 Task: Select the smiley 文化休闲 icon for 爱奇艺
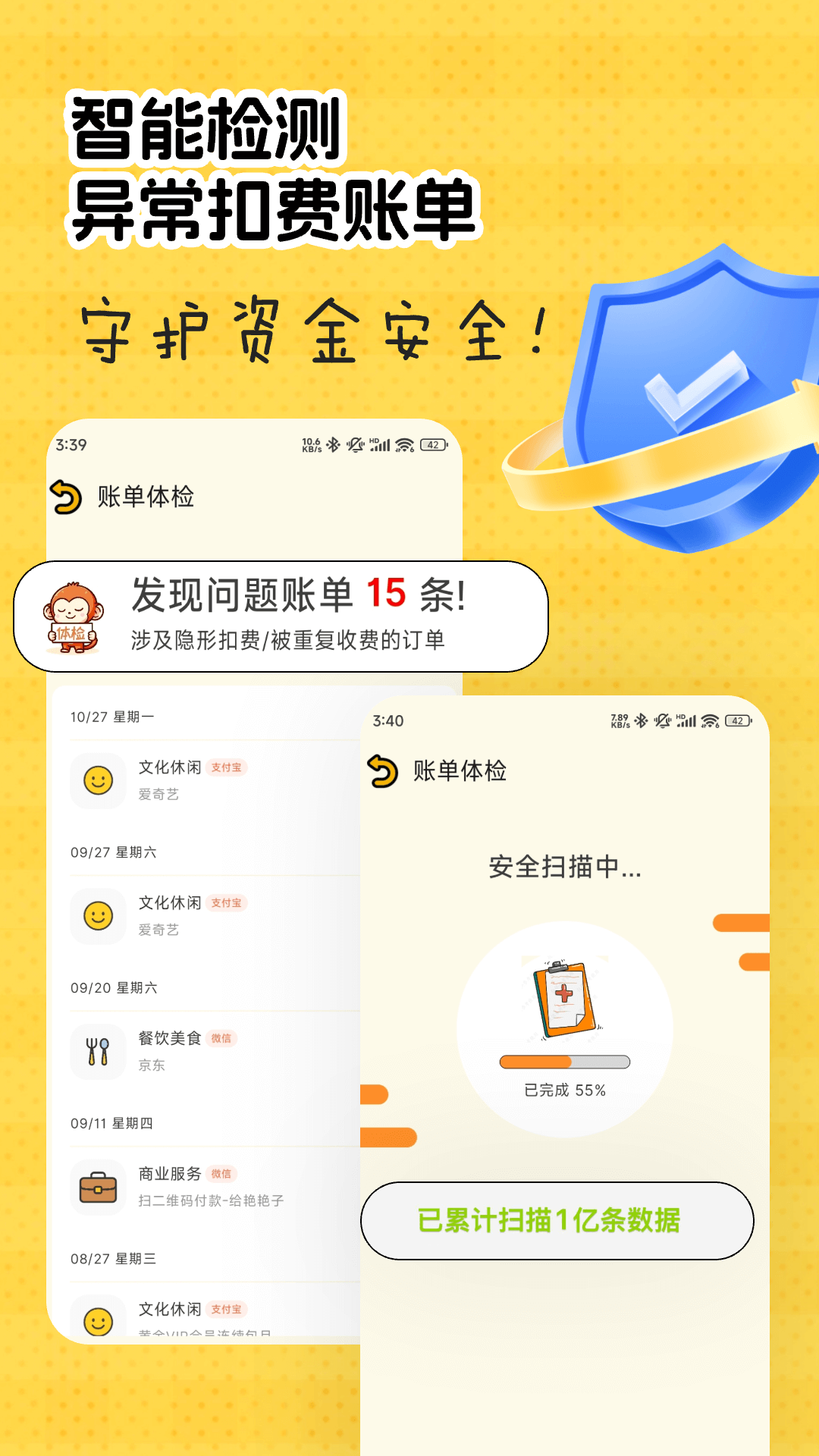(x=98, y=781)
